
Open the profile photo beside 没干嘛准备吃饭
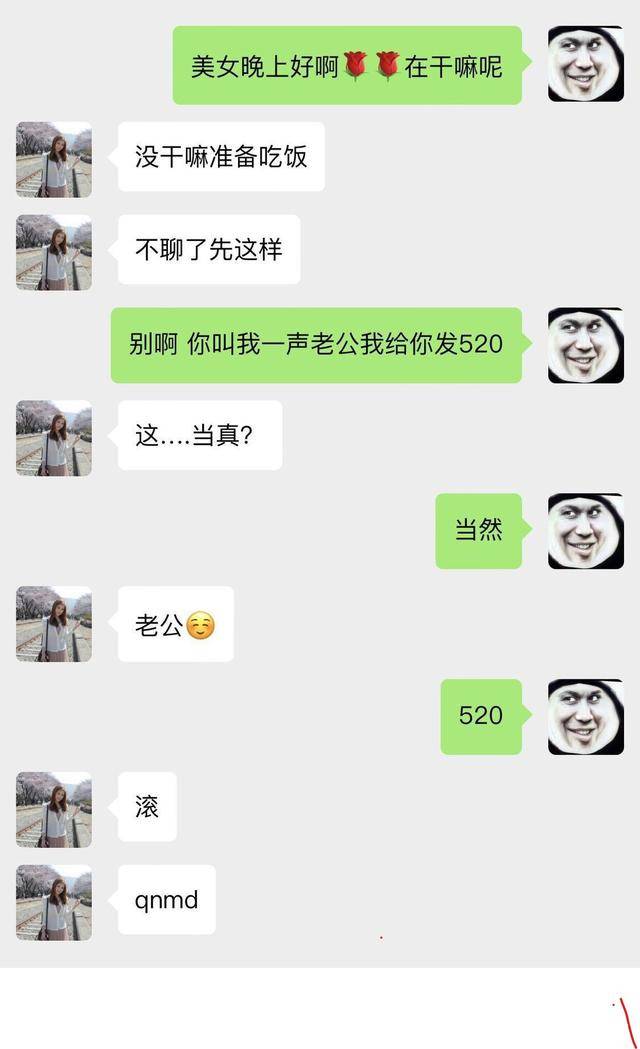click(x=54, y=159)
